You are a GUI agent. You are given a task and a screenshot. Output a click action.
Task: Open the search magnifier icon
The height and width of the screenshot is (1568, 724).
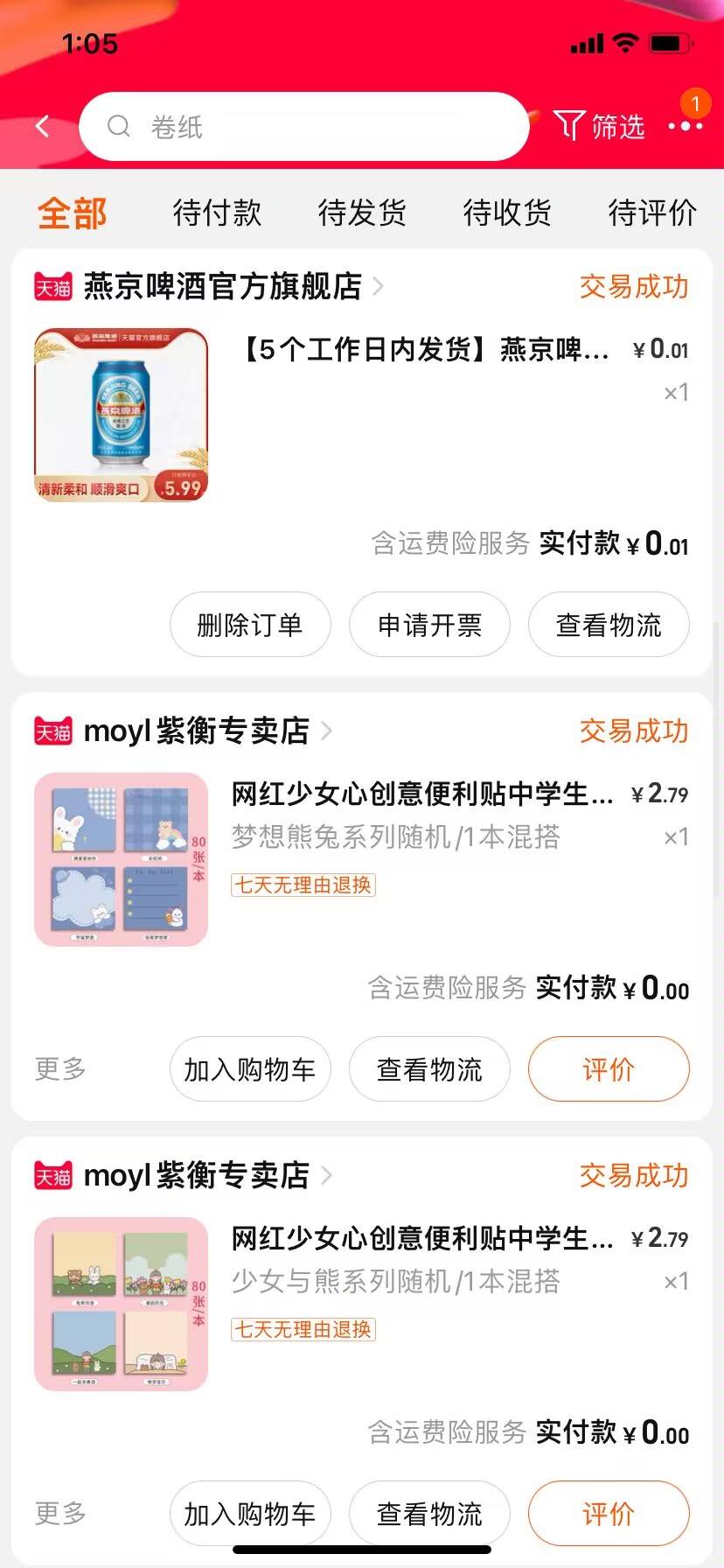click(120, 127)
